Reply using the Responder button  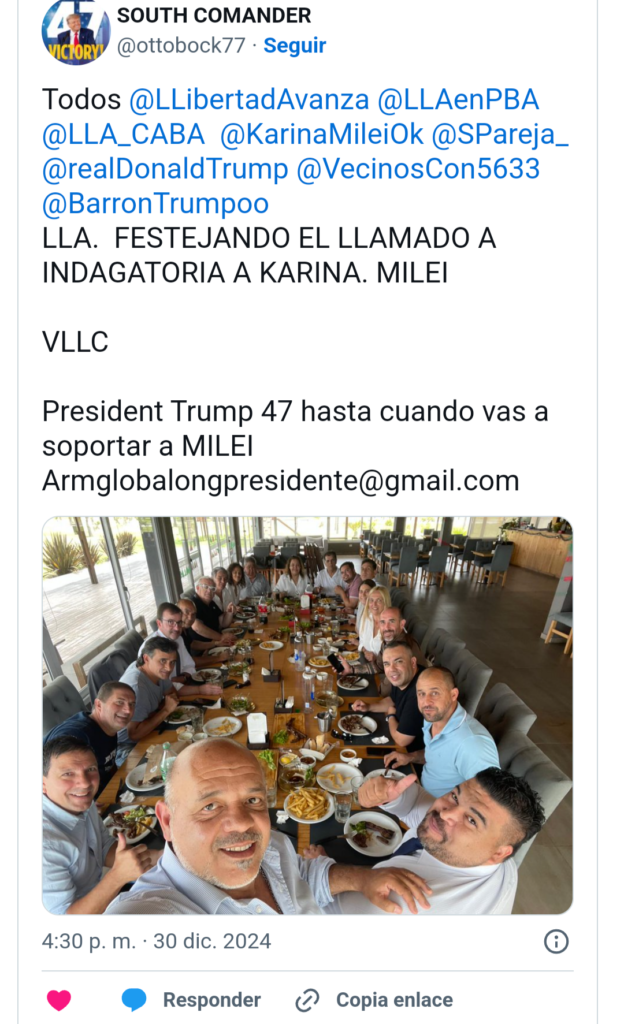pos(192,1000)
